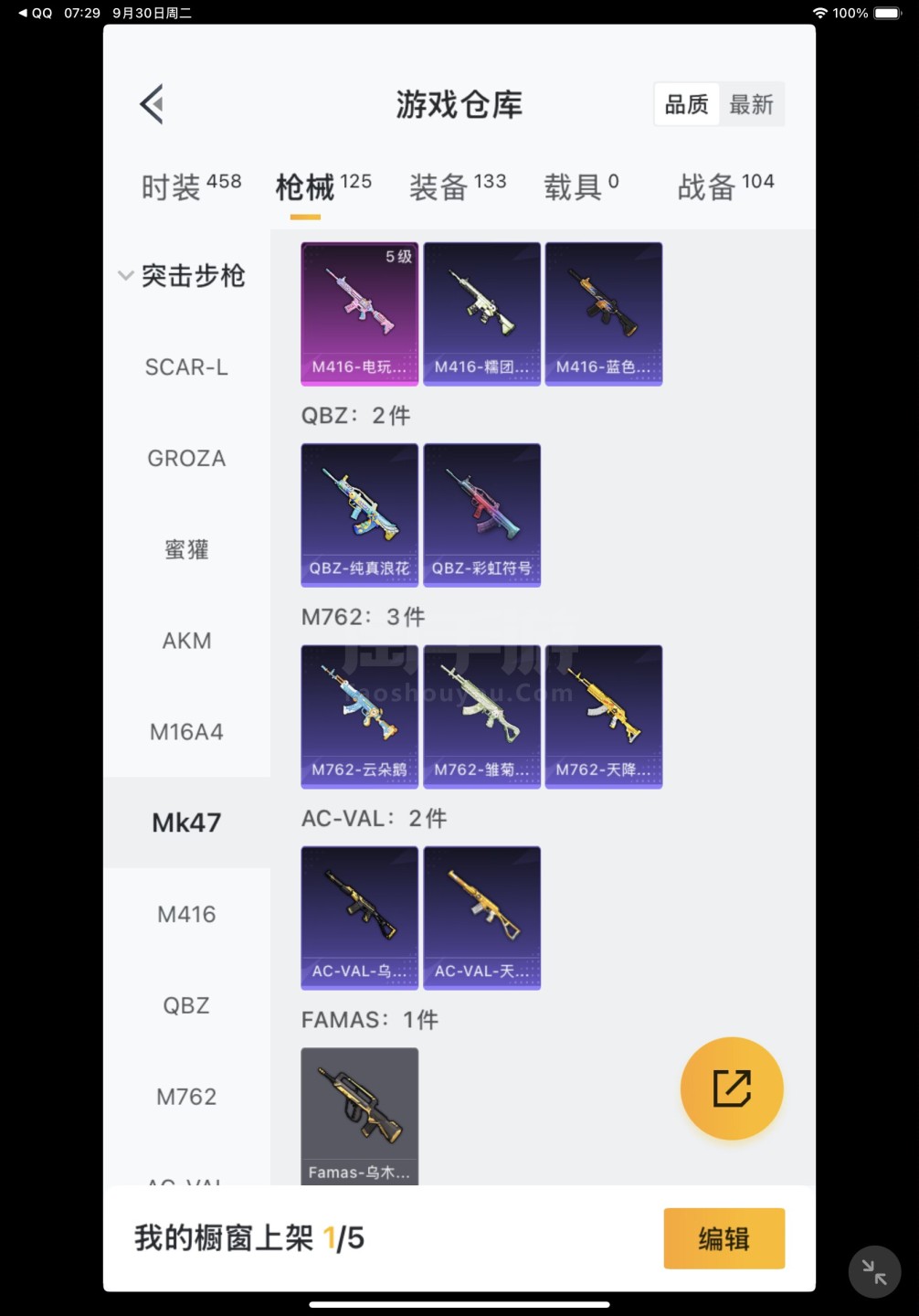
Task: Select 蜜獾 in the sidebar
Action: [x=186, y=549]
